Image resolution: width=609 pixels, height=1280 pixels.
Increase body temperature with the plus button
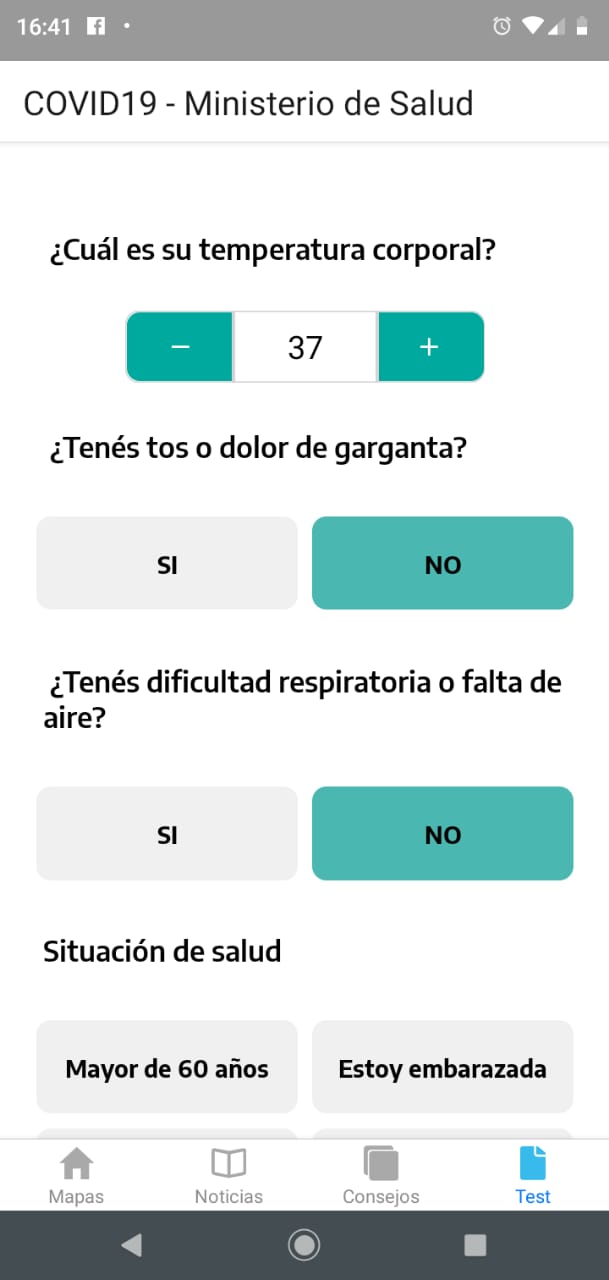[430, 347]
